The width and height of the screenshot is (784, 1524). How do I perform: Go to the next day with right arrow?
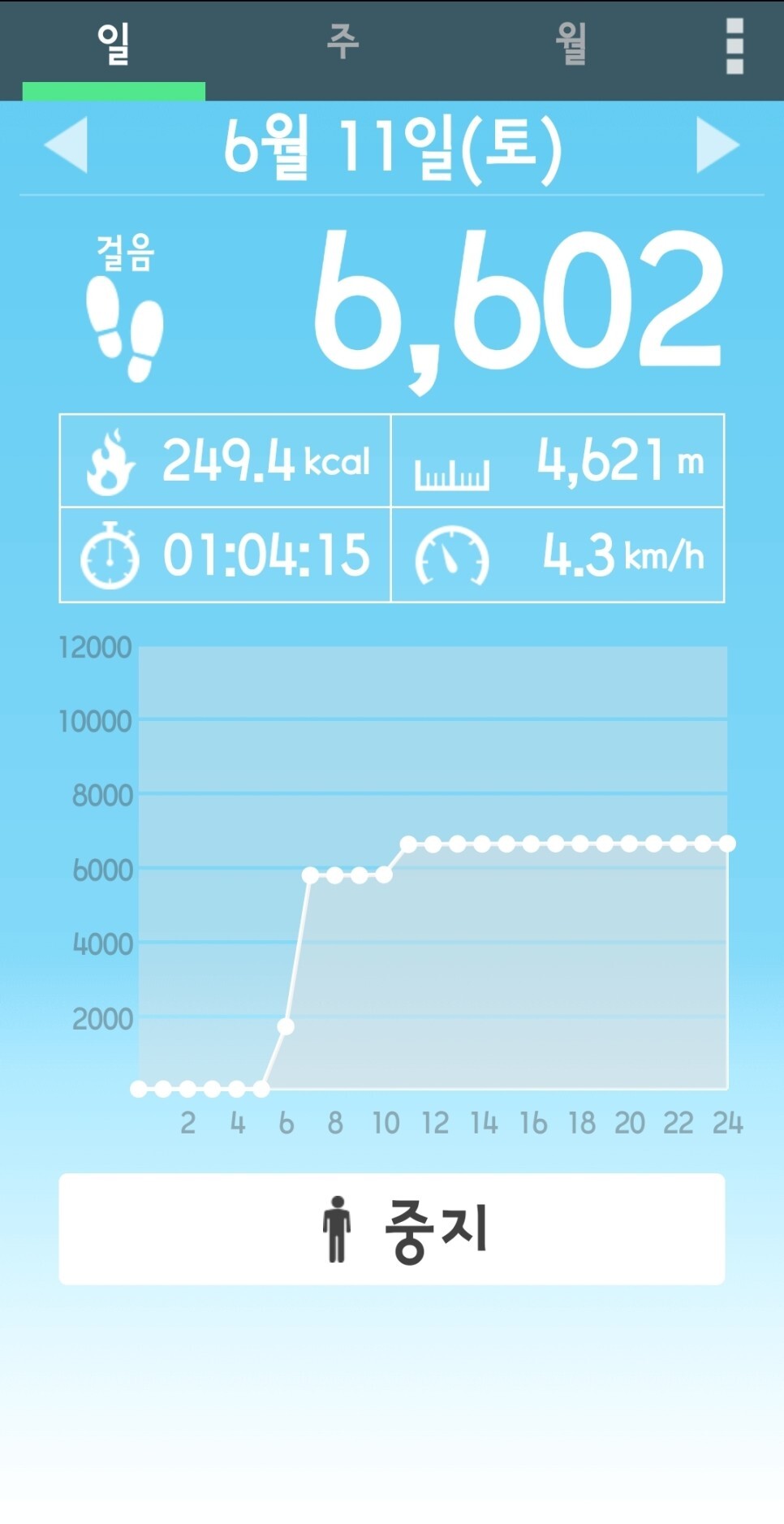tap(718, 145)
